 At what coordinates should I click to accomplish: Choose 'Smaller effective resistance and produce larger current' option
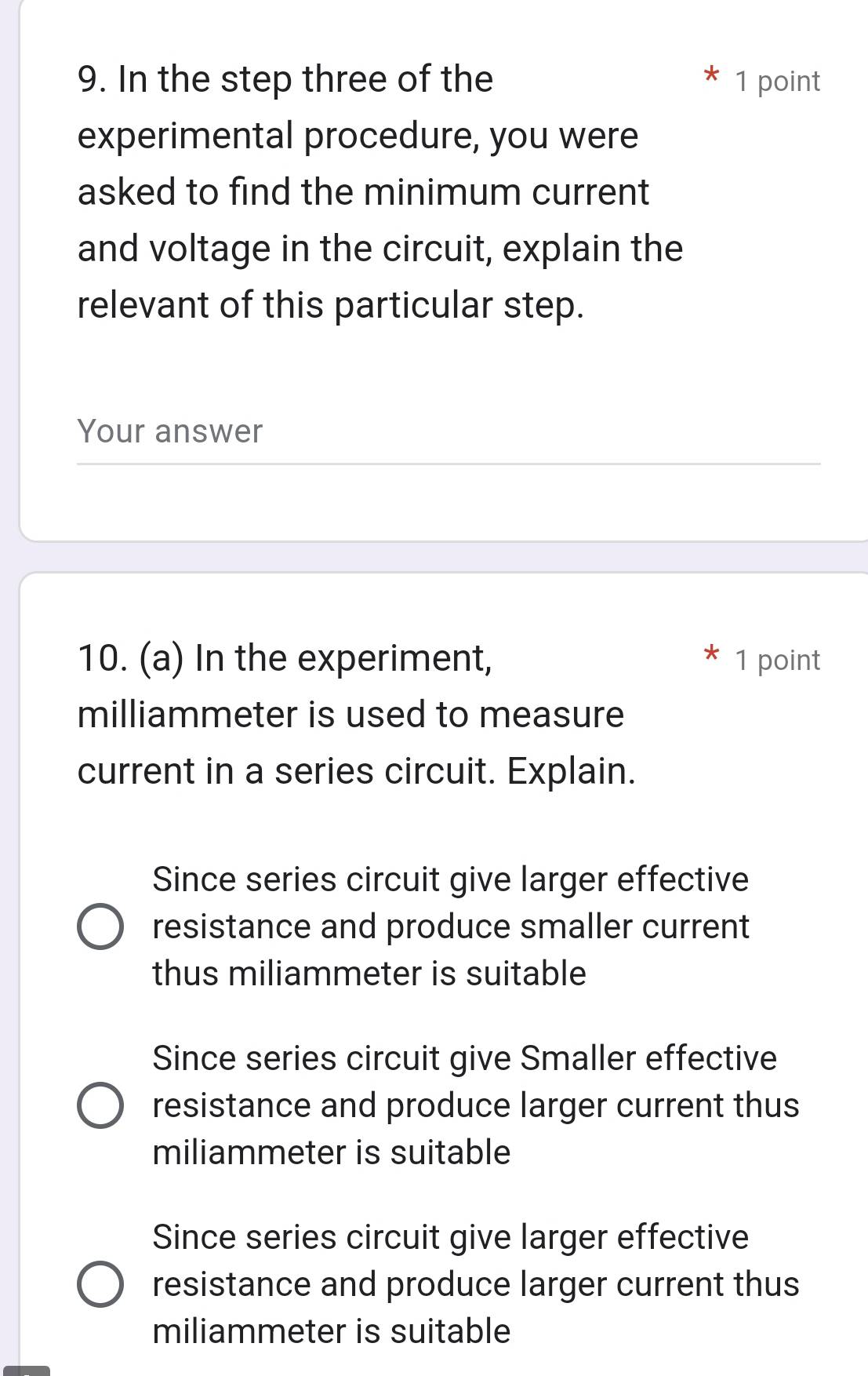[100, 1105]
